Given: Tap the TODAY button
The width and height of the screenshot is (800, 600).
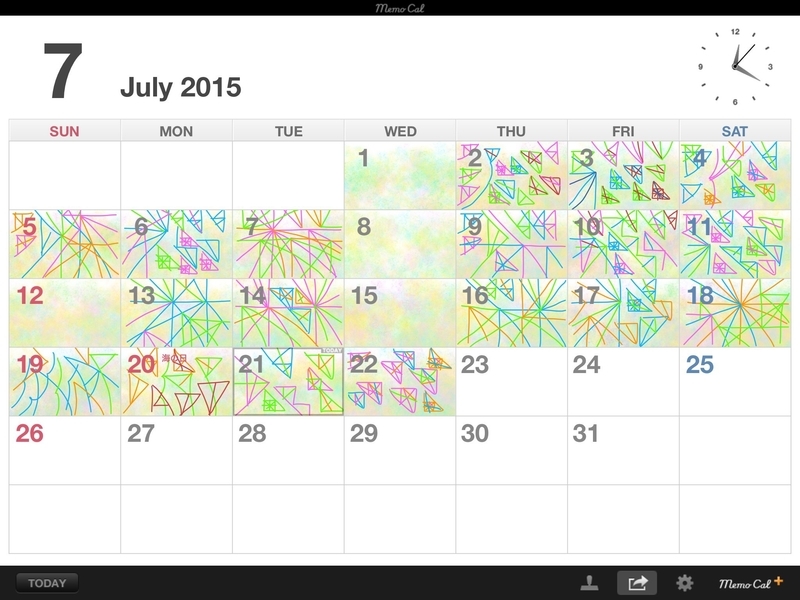Looking at the screenshot, I should pyautogui.click(x=47, y=583).
